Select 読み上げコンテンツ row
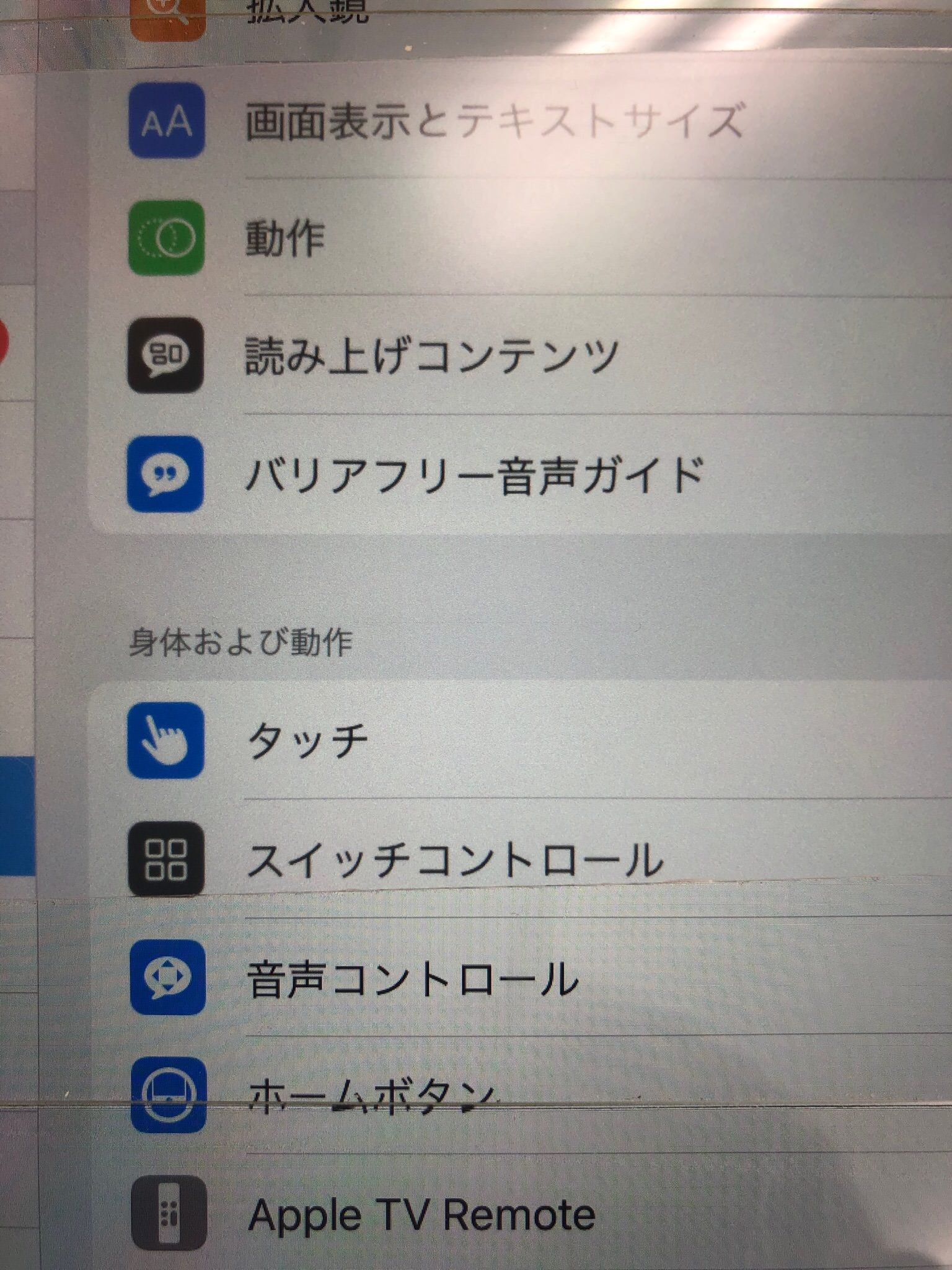The height and width of the screenshot is (1270, 952). [431, 356]
